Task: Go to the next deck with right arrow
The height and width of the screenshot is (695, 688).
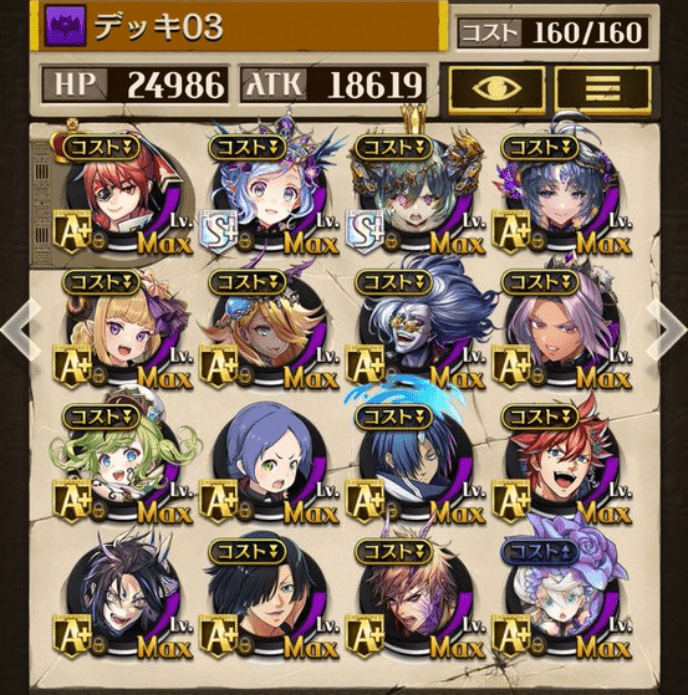Action: click(x=667, y=327)
